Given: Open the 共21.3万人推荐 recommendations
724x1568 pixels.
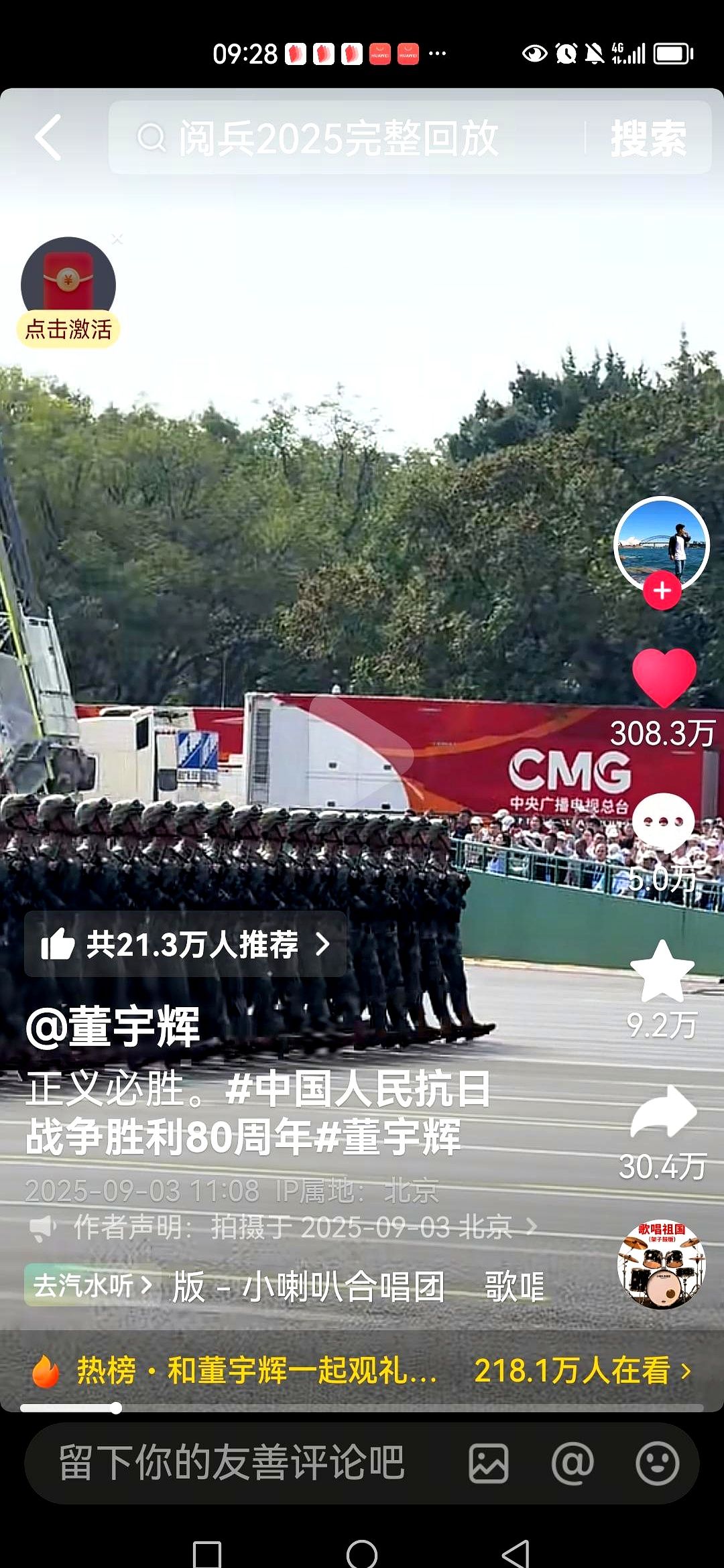Looking at the screenshot, I should (x=185, y=944).
